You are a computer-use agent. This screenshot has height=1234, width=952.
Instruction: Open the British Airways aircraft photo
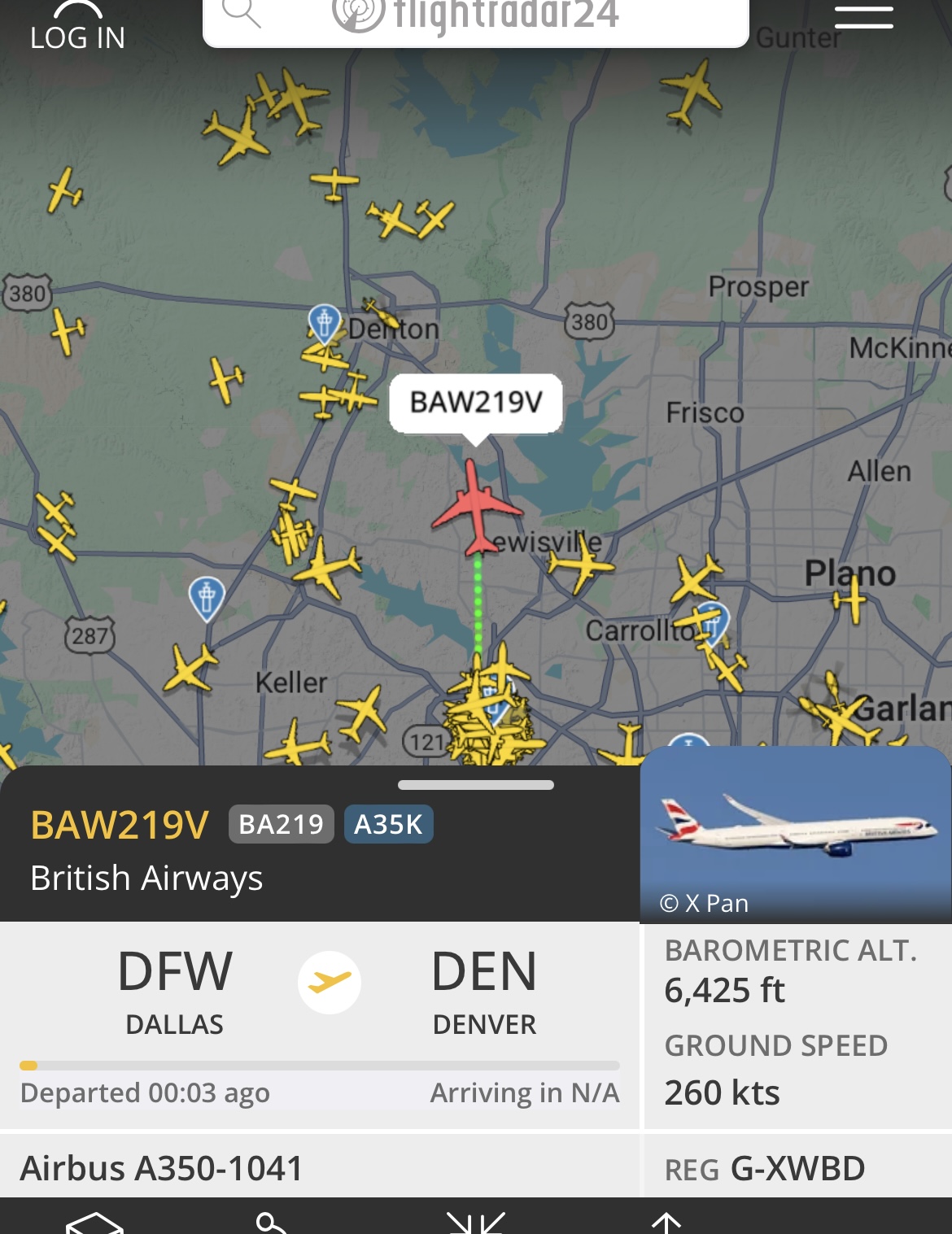click(x=795, y=834)
